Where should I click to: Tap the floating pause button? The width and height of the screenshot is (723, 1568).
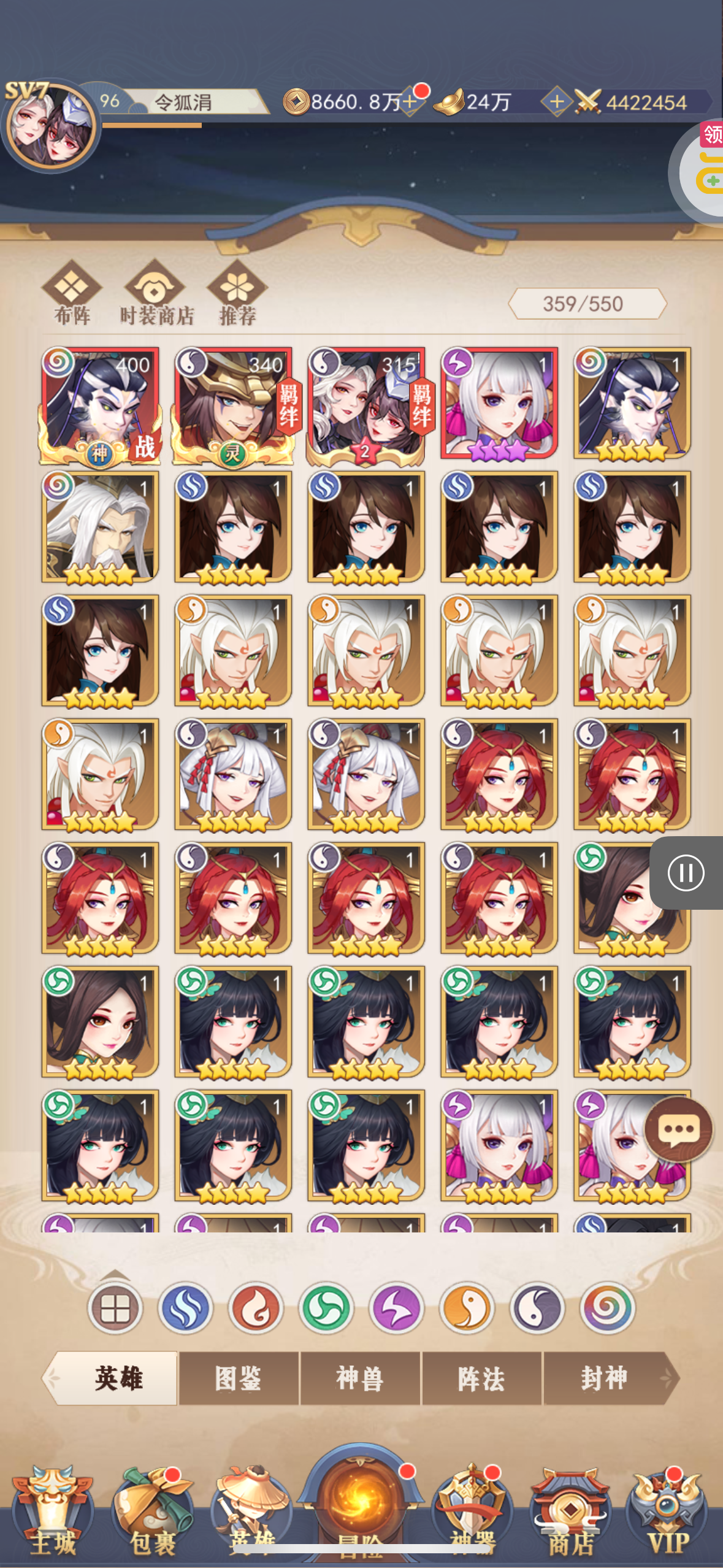pos(686,872)
